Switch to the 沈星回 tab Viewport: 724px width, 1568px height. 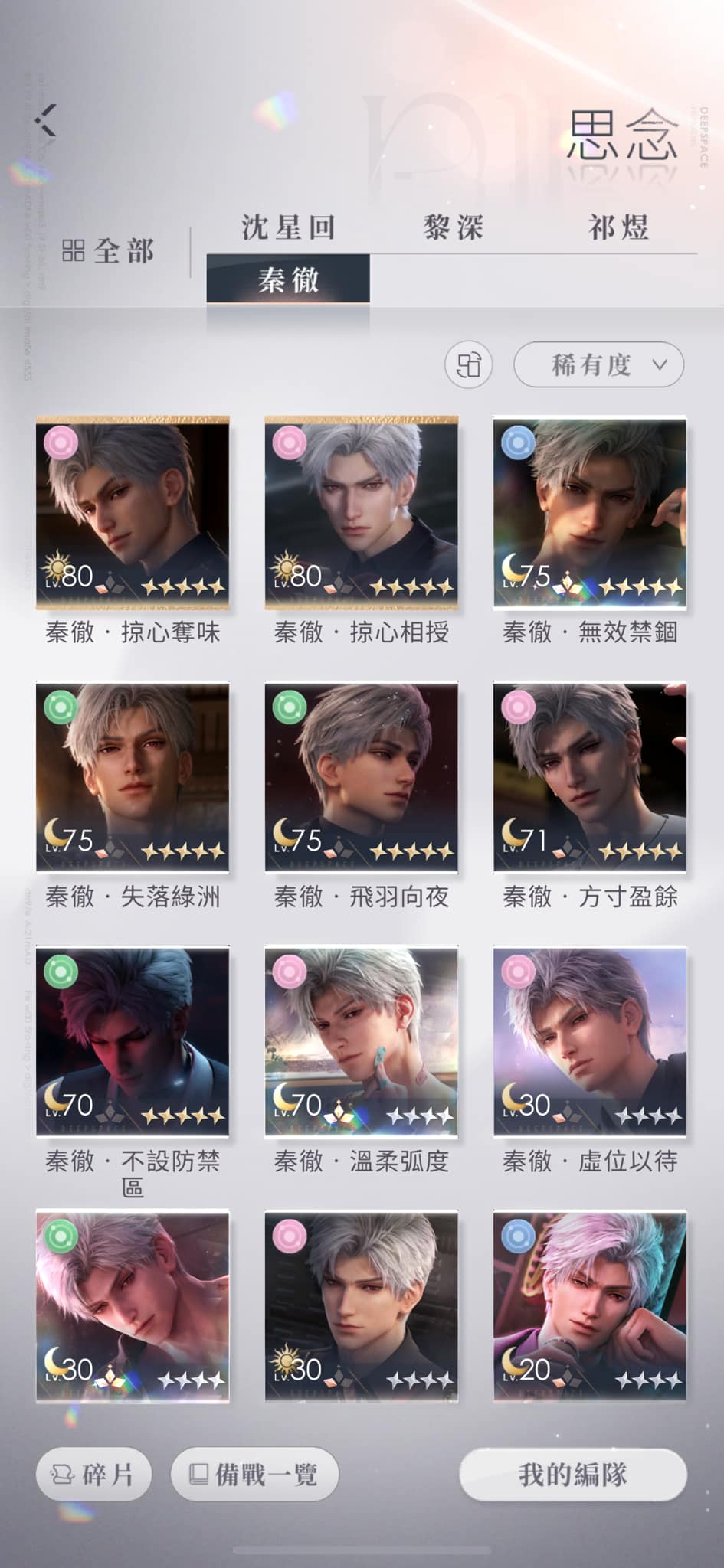[288, 227]
